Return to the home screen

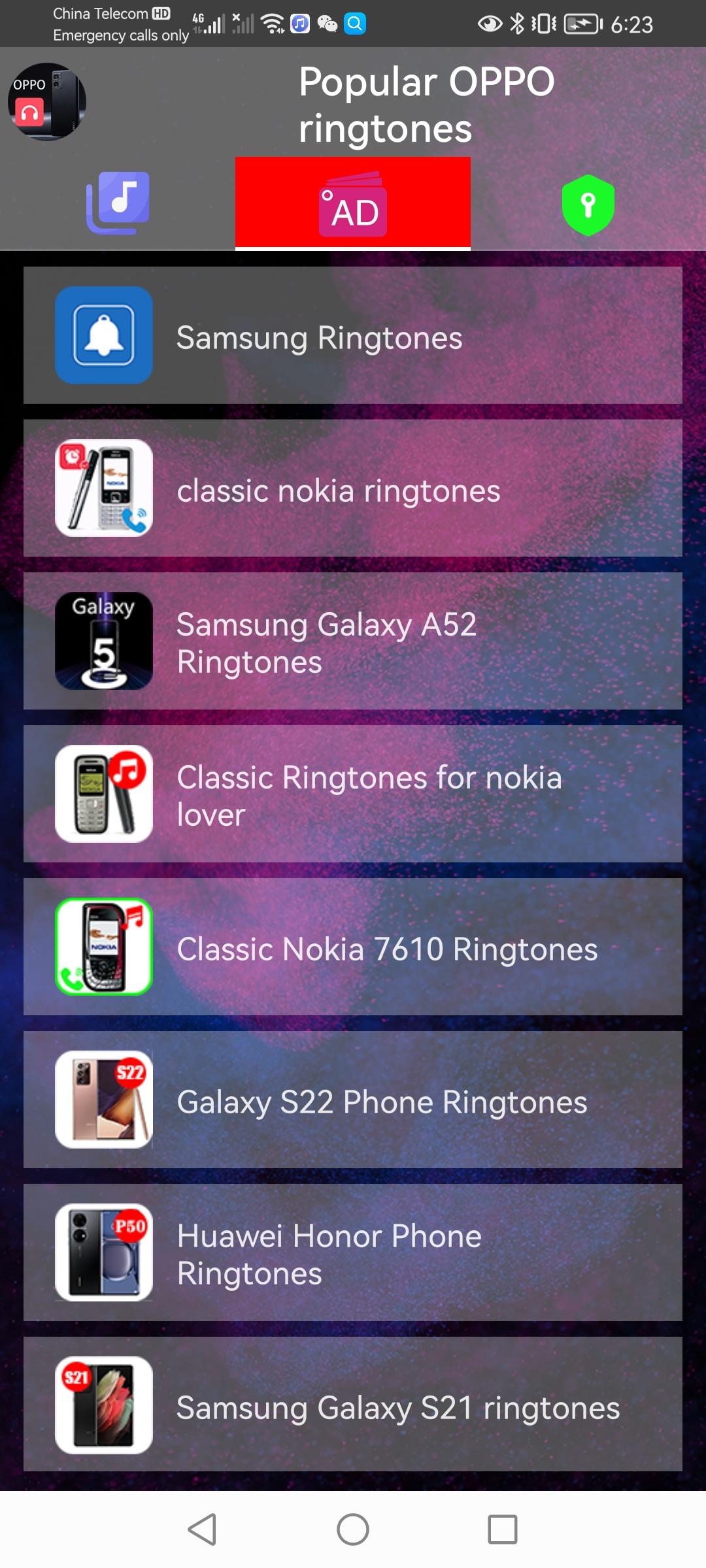point(353,1529)
